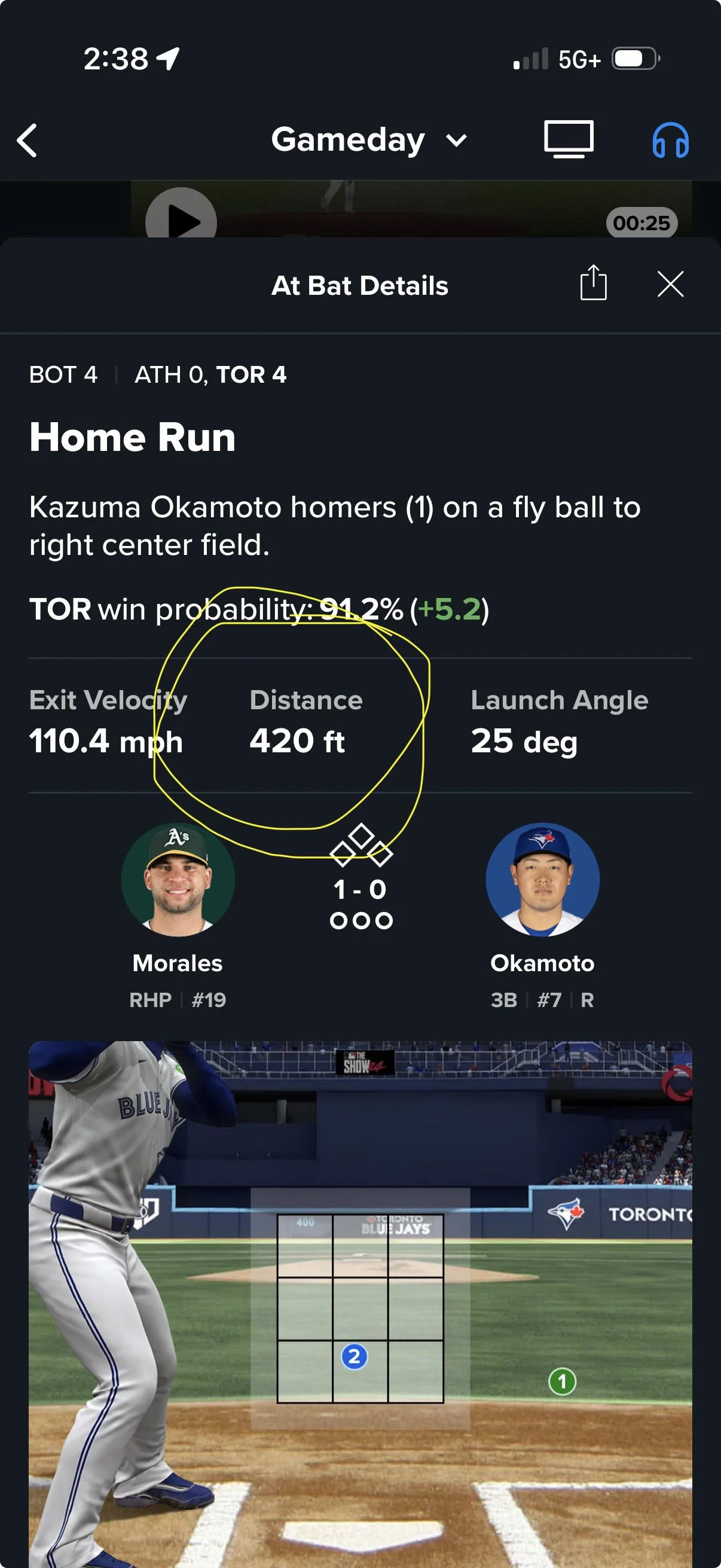Close the At Bat Details panel
Viewport: 721px width, 1568px height.
(x=671, y=284)
